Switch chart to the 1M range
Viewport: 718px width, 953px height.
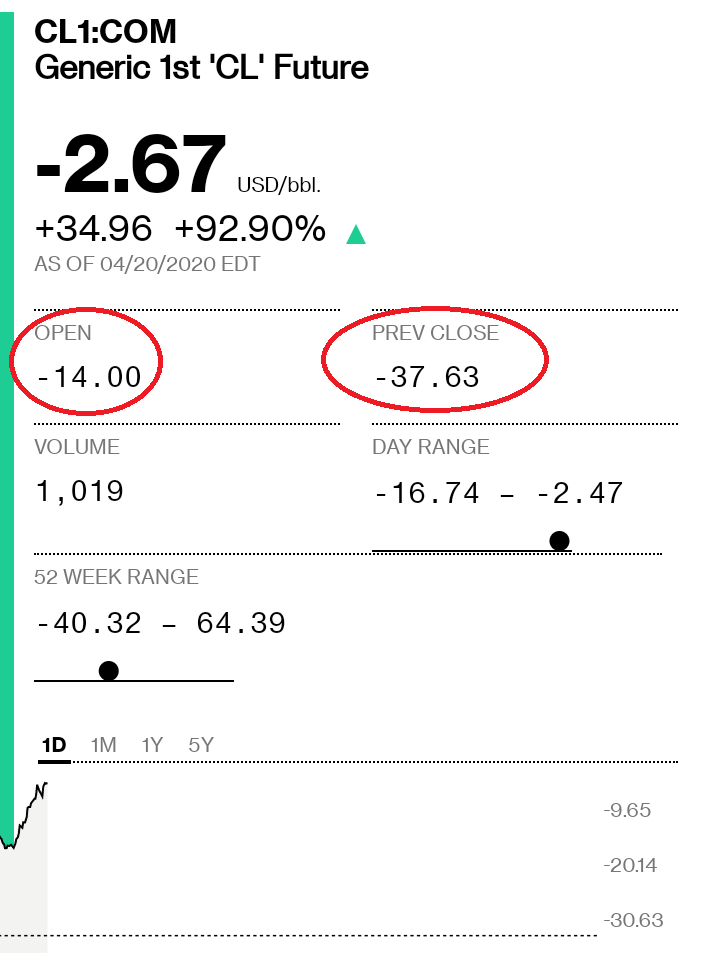103,745
